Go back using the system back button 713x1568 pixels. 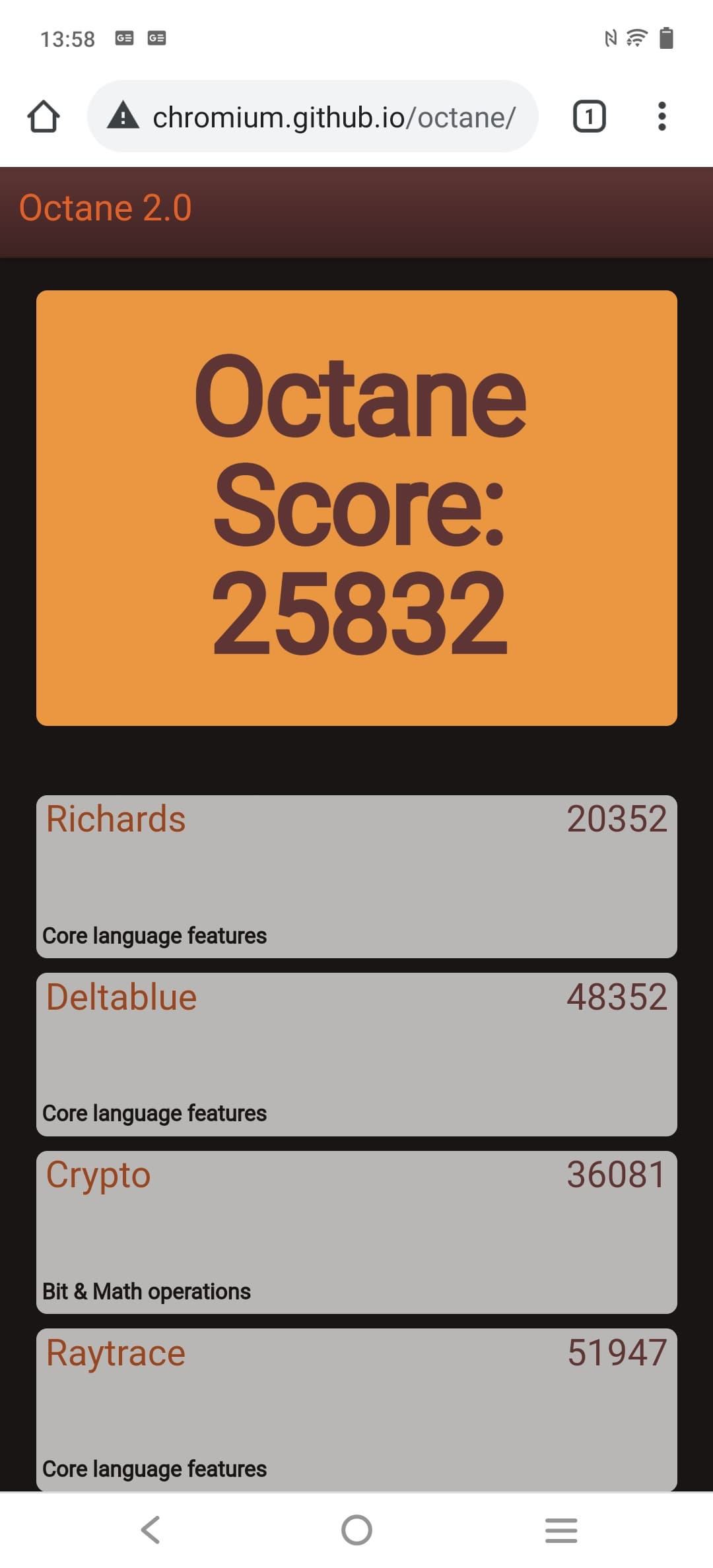point(151,1530)
